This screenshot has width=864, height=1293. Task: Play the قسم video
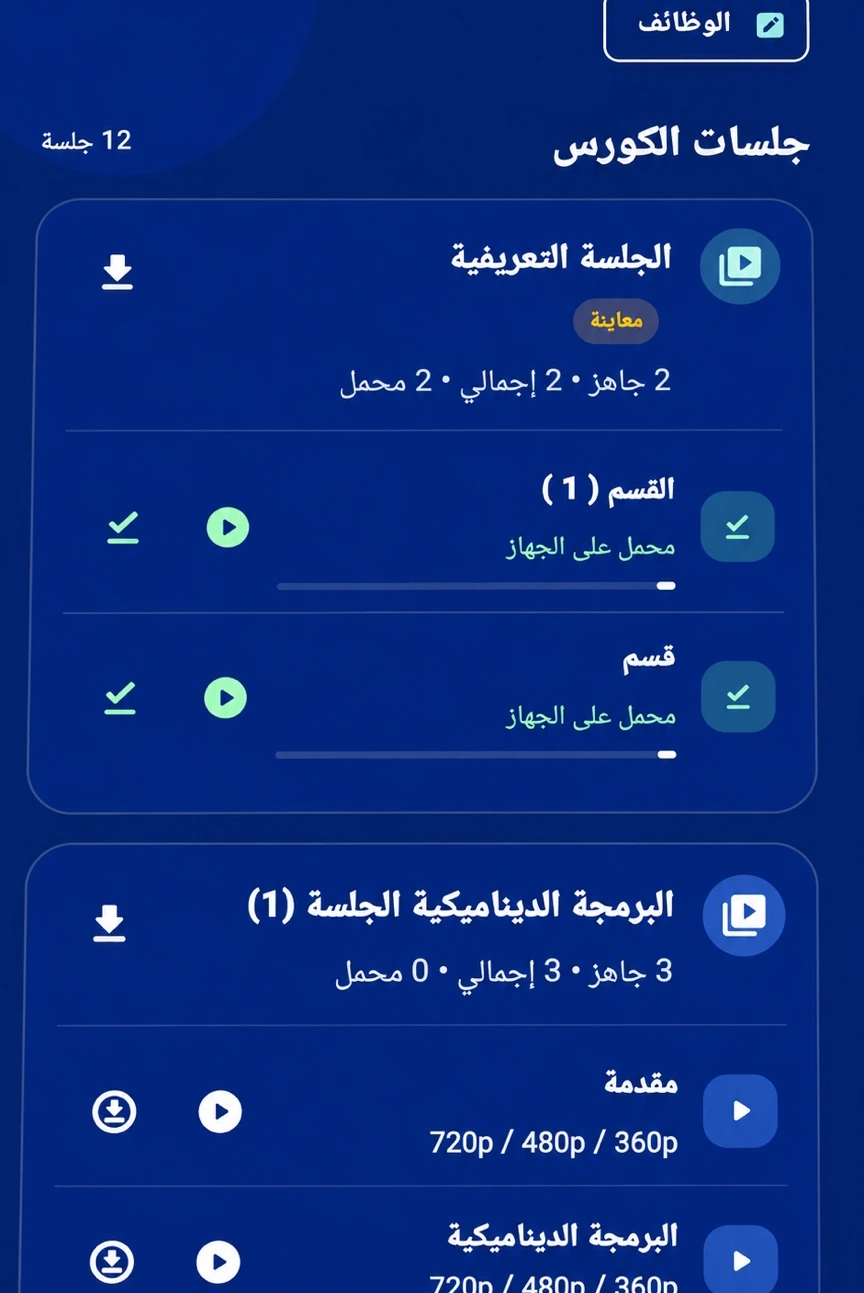[x=226, y=697]
